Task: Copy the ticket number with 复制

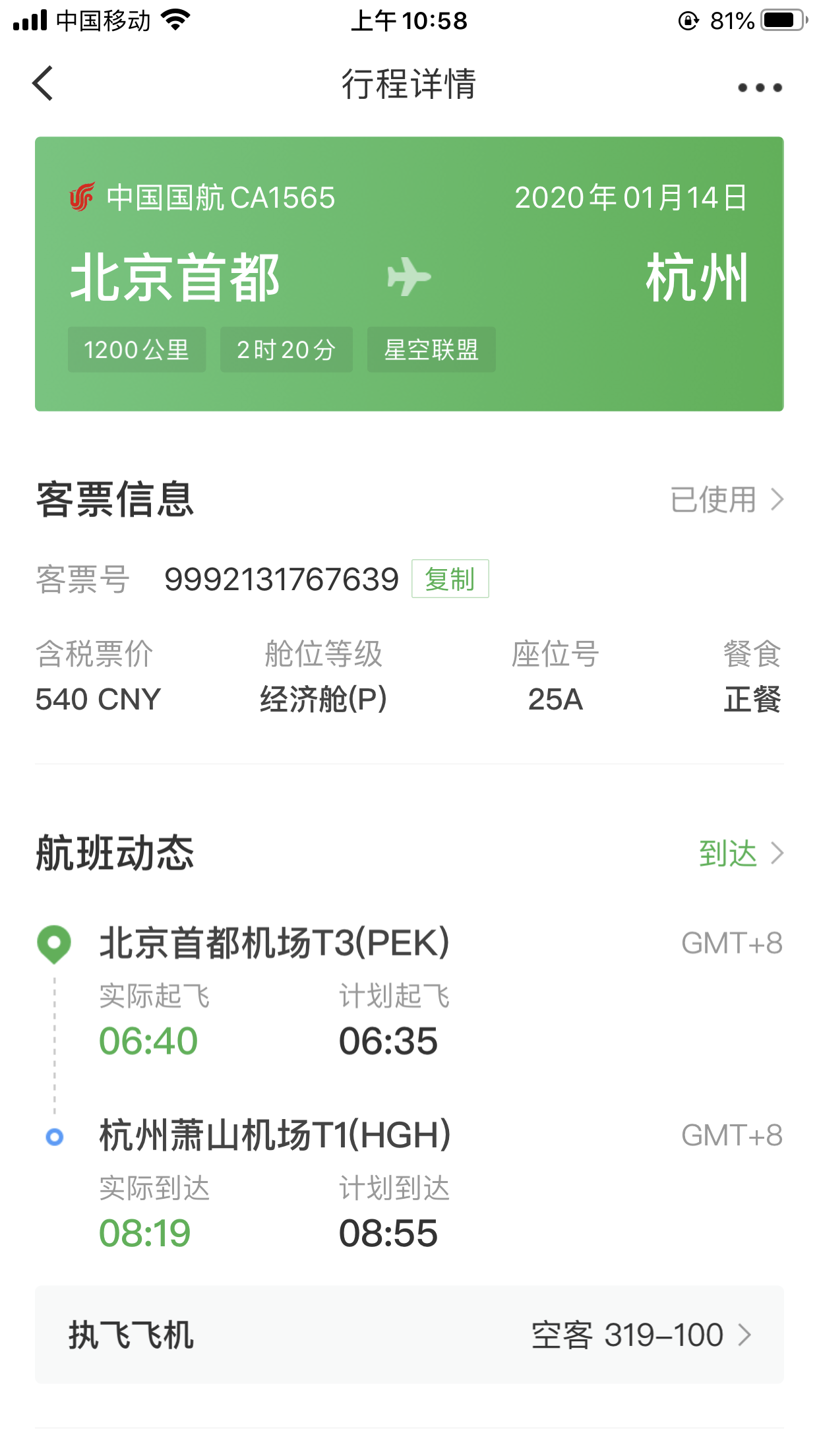Action: (x=450, y=579)
